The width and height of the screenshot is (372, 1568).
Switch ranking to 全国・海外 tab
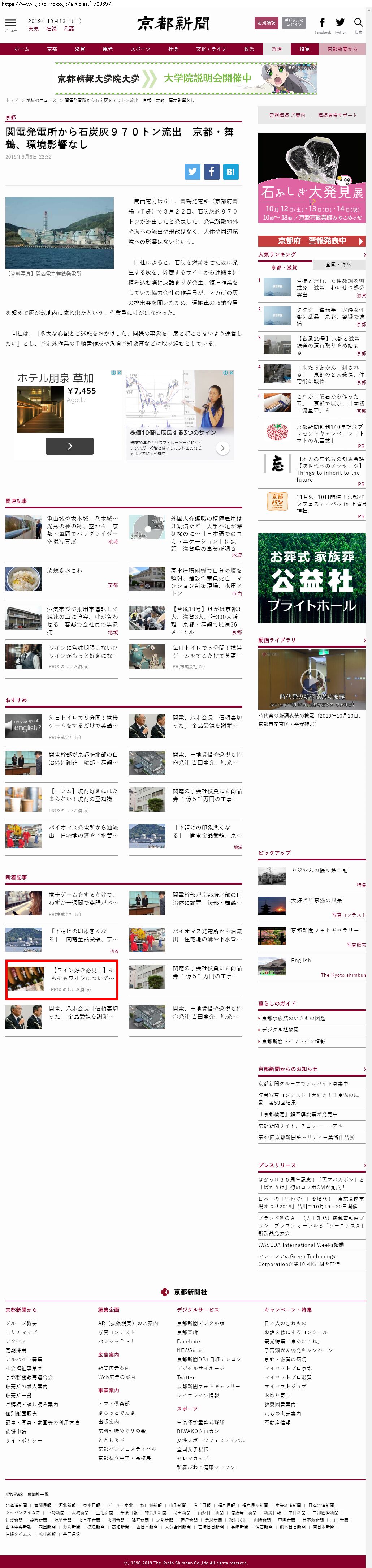pyautogui.click(x=338, y=265)
